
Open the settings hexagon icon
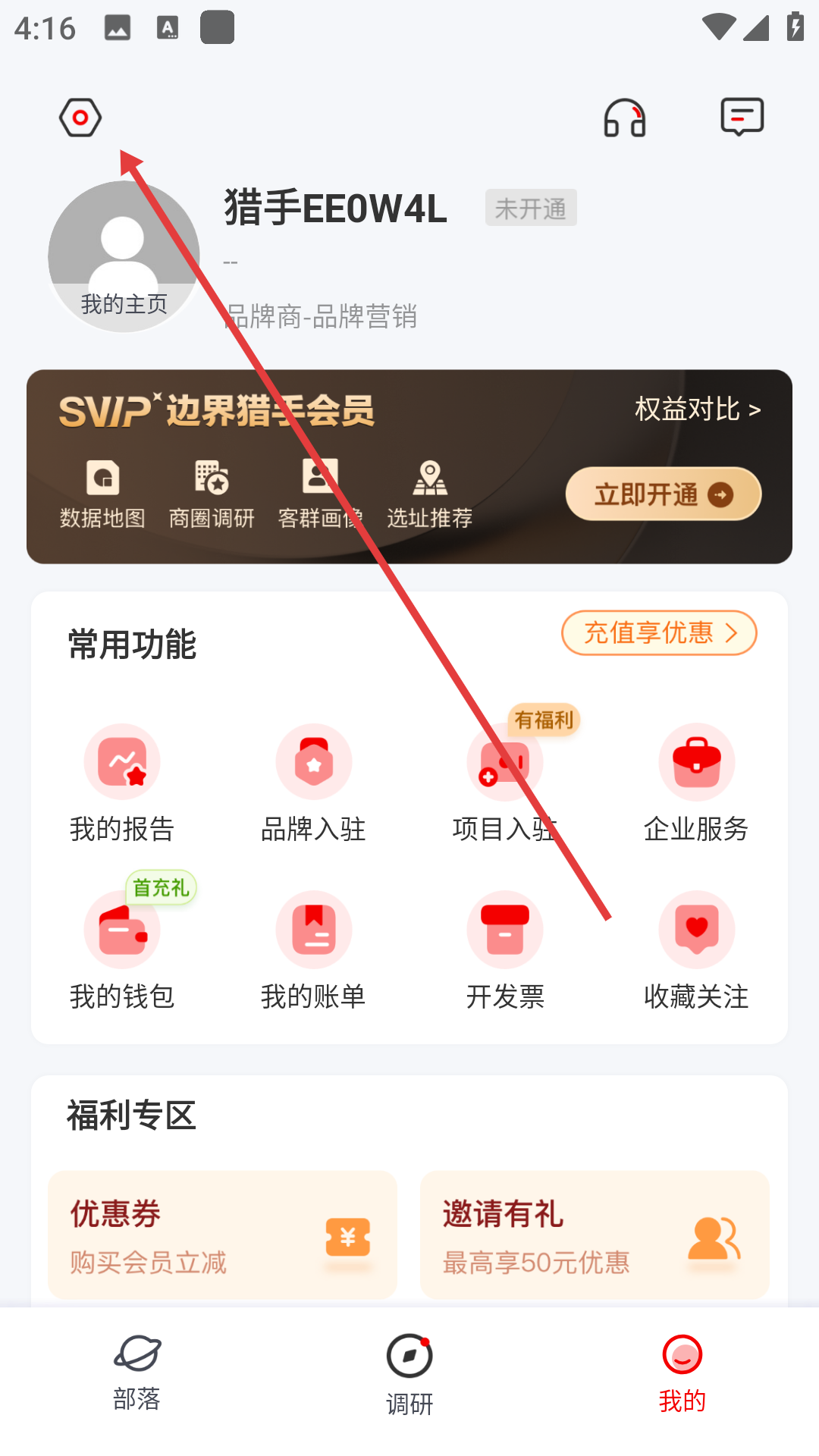coord(80,118)
